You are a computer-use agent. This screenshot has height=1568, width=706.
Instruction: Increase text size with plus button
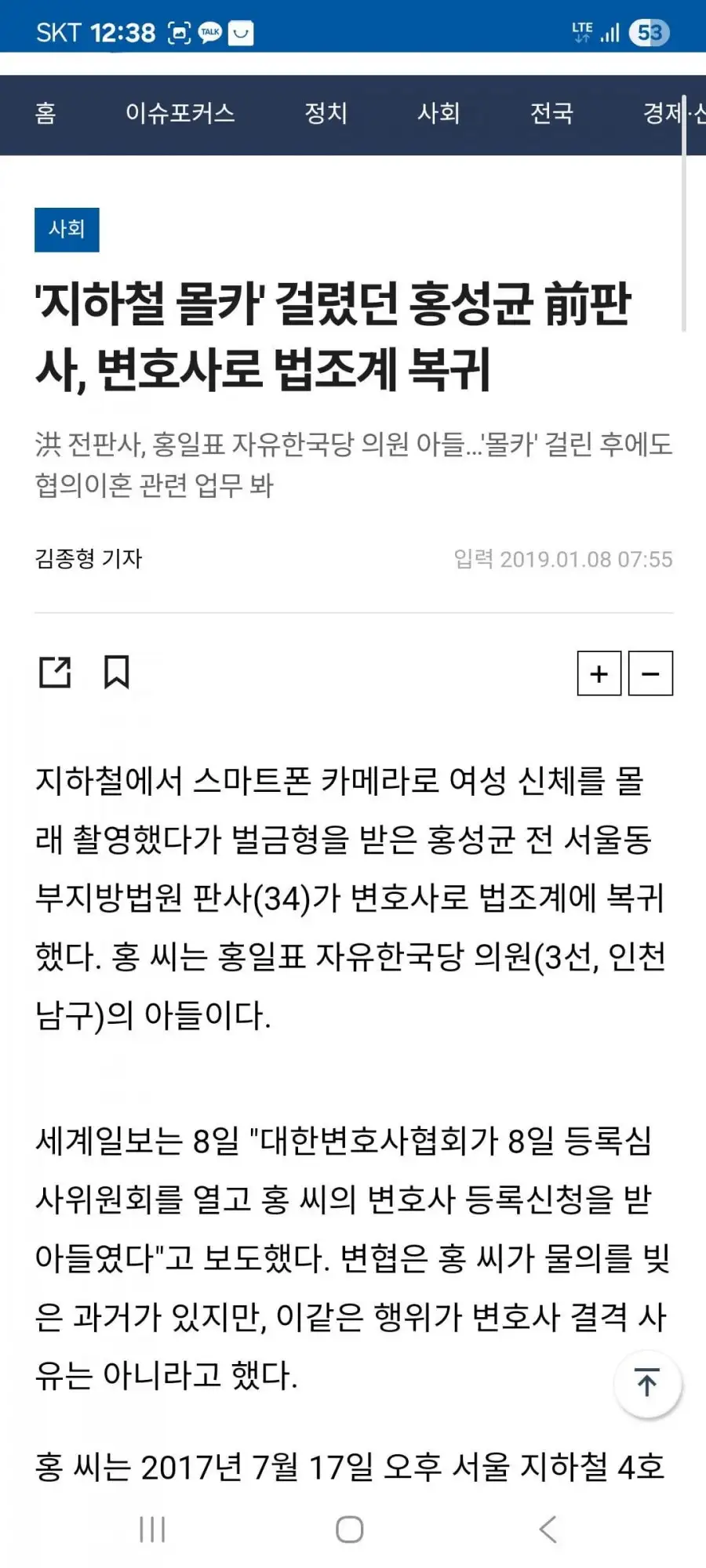click(599, 673)
